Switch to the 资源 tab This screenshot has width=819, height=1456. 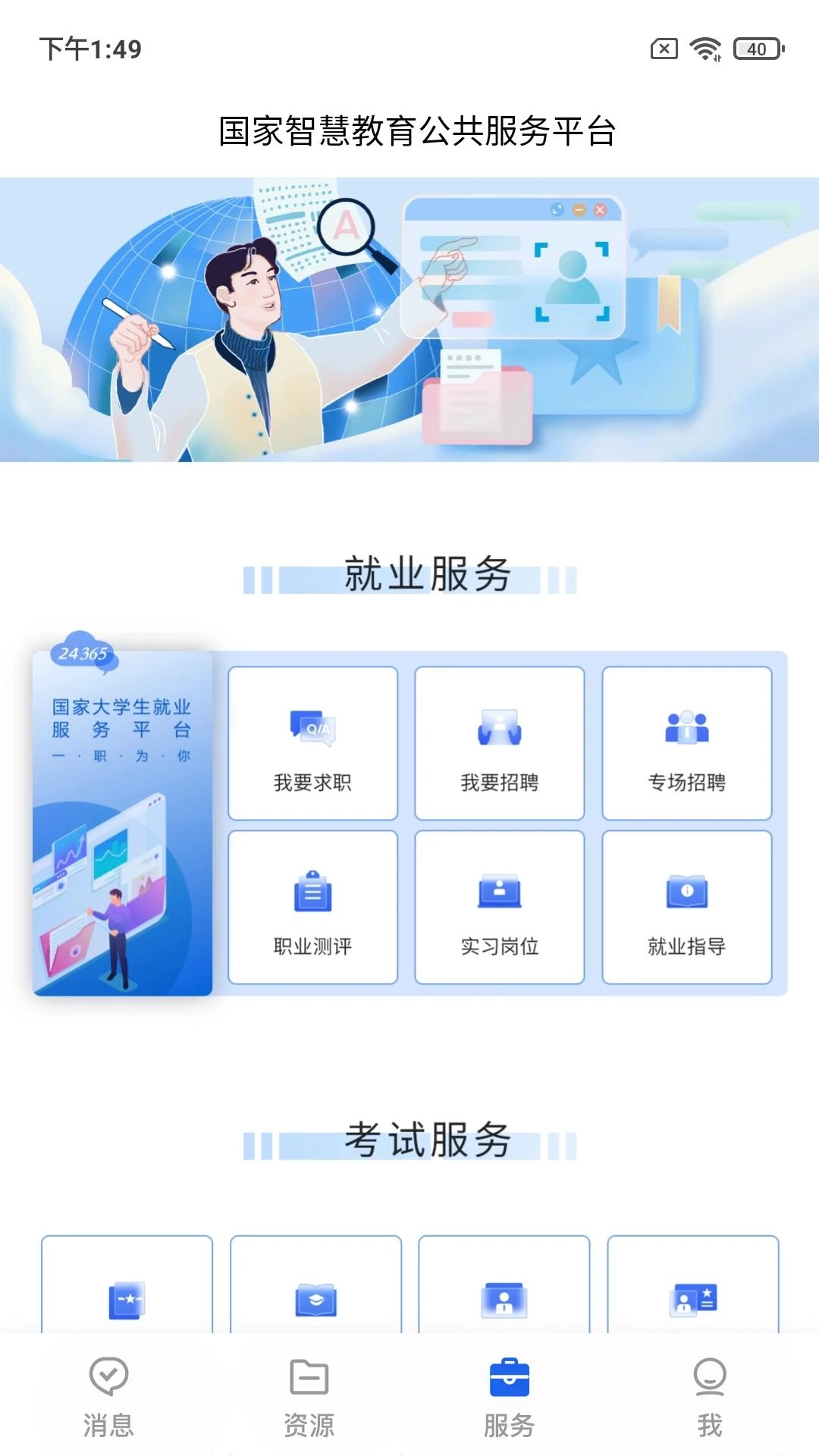[309, 1396]
